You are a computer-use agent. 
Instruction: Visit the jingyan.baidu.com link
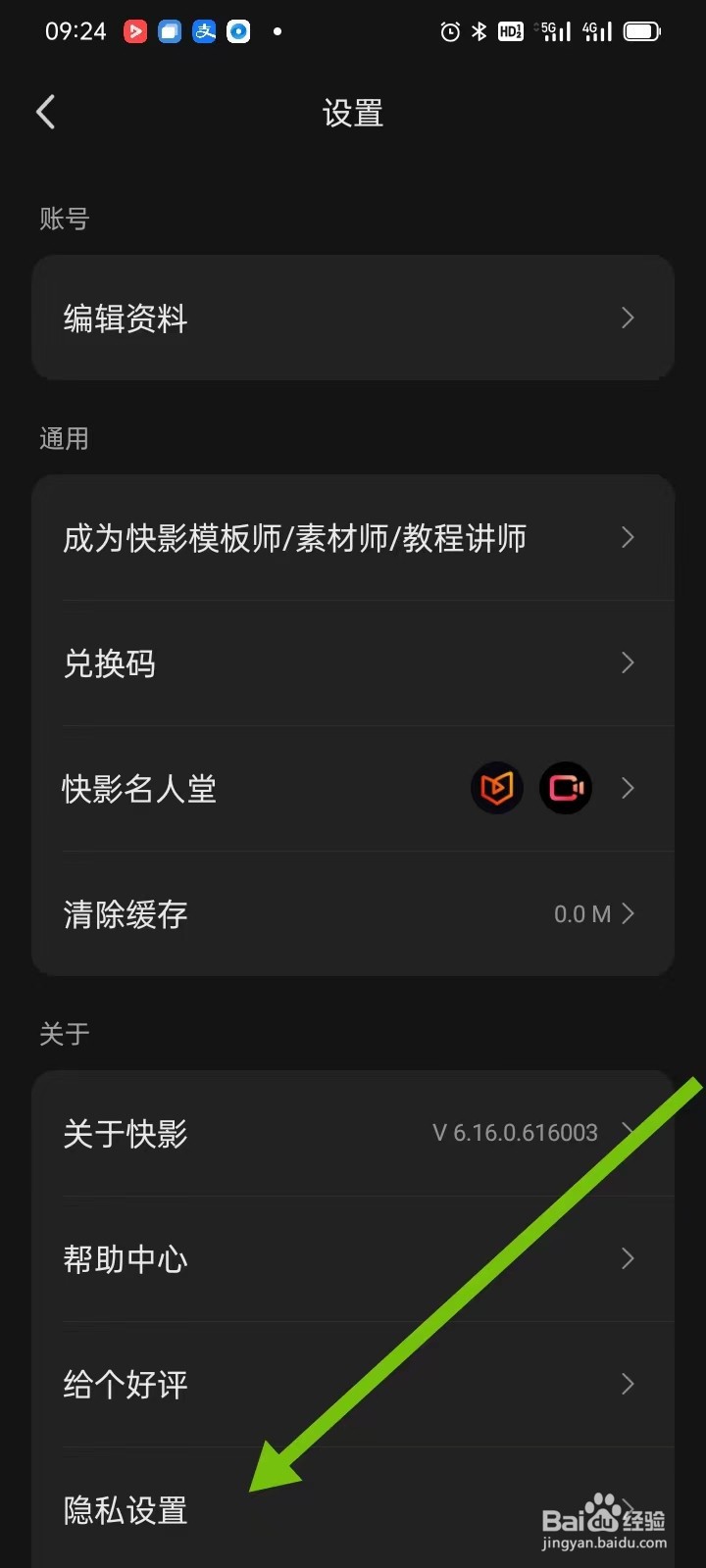602,1540
